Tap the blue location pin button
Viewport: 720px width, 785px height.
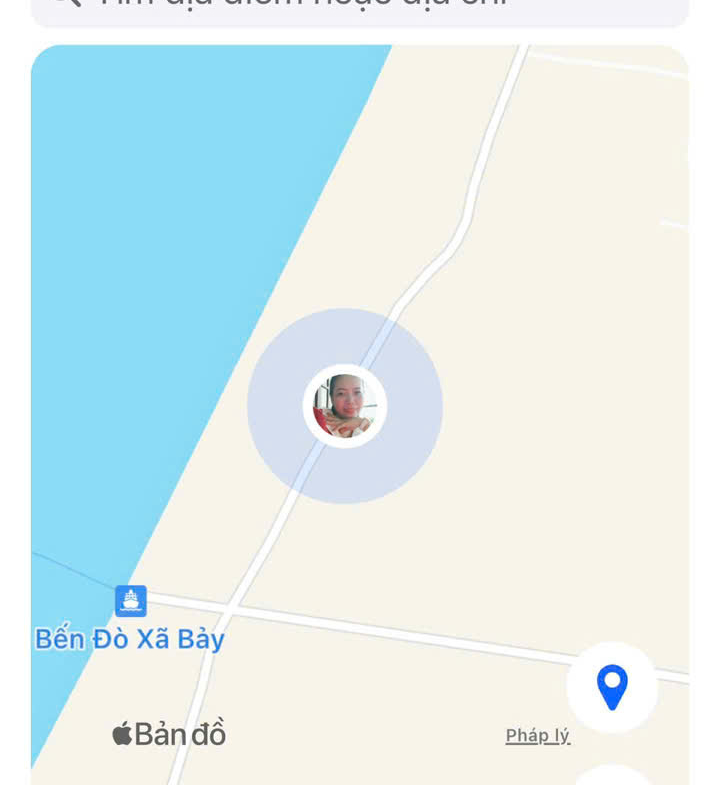[612, 687]
